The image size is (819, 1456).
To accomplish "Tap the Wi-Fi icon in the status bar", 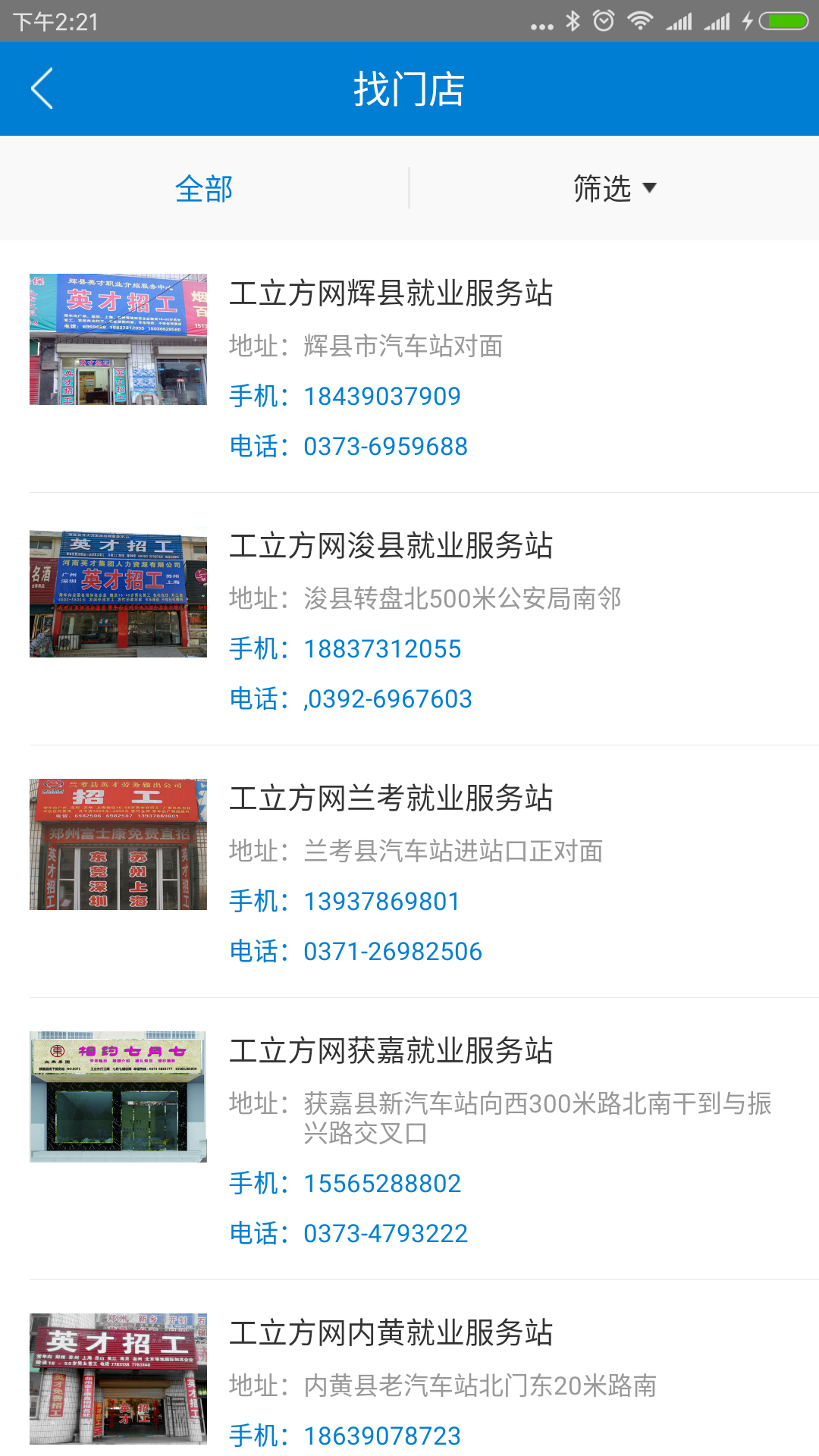I will click(639, 21).
